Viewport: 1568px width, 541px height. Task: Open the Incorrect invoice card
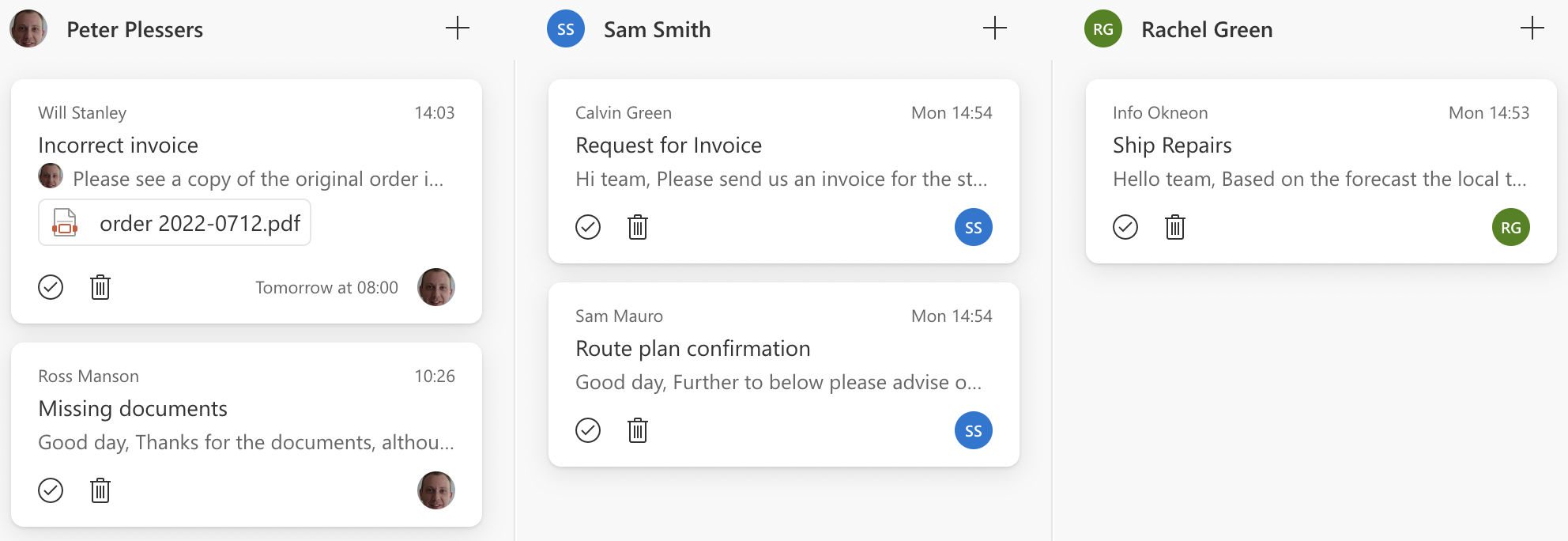click(x=119, y=146)
